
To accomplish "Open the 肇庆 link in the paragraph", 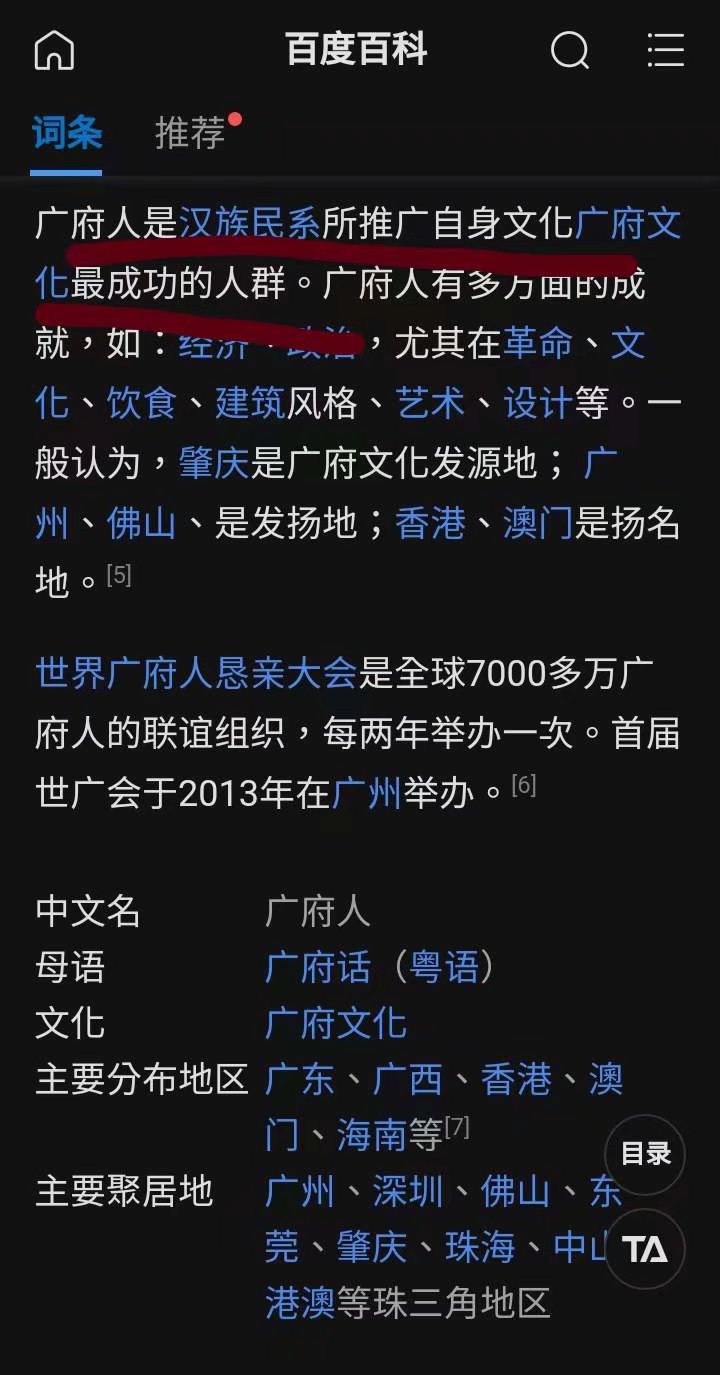I will (x=214, y=463).
